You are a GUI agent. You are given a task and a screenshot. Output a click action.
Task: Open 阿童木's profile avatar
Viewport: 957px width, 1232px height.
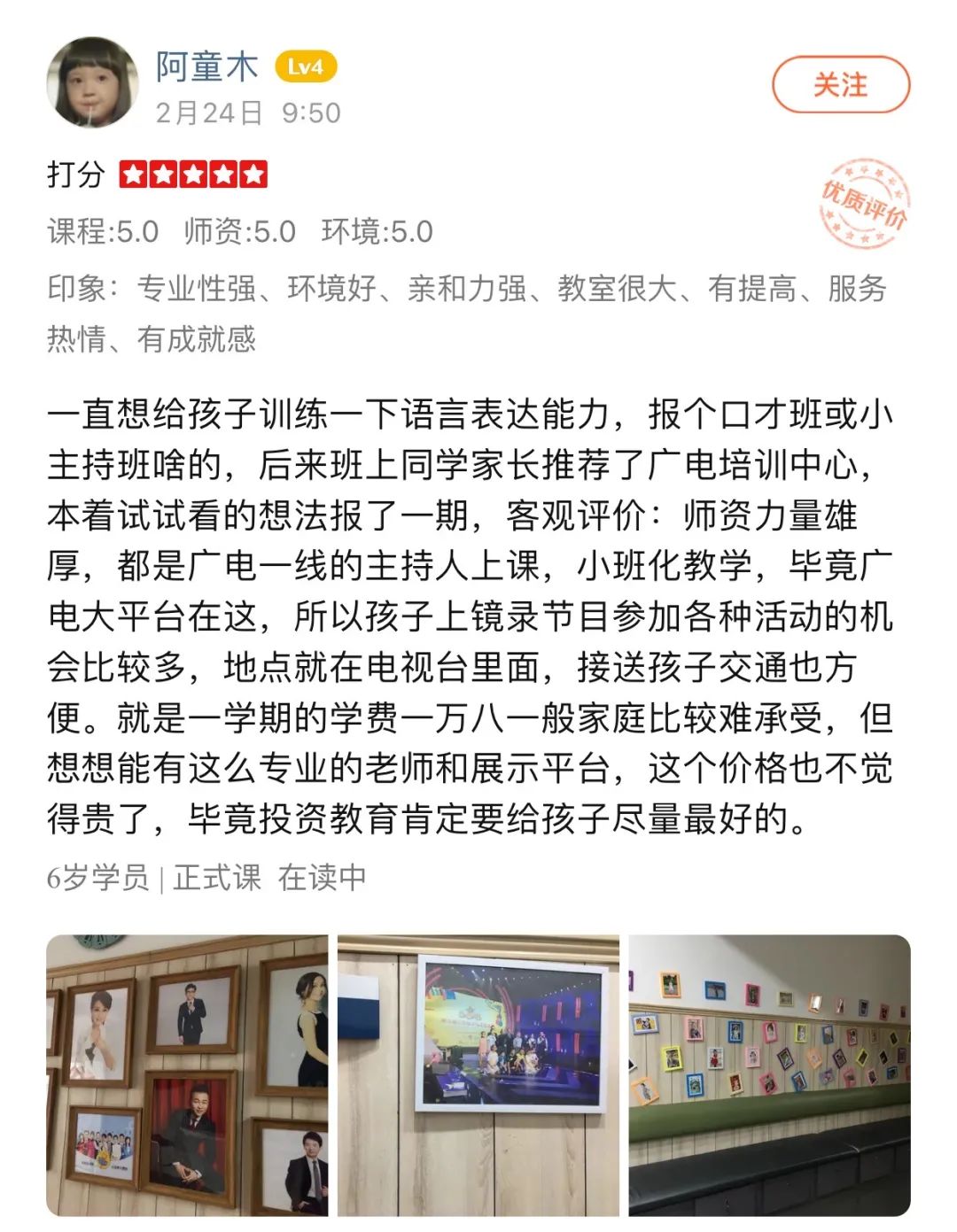coord(92,82)
